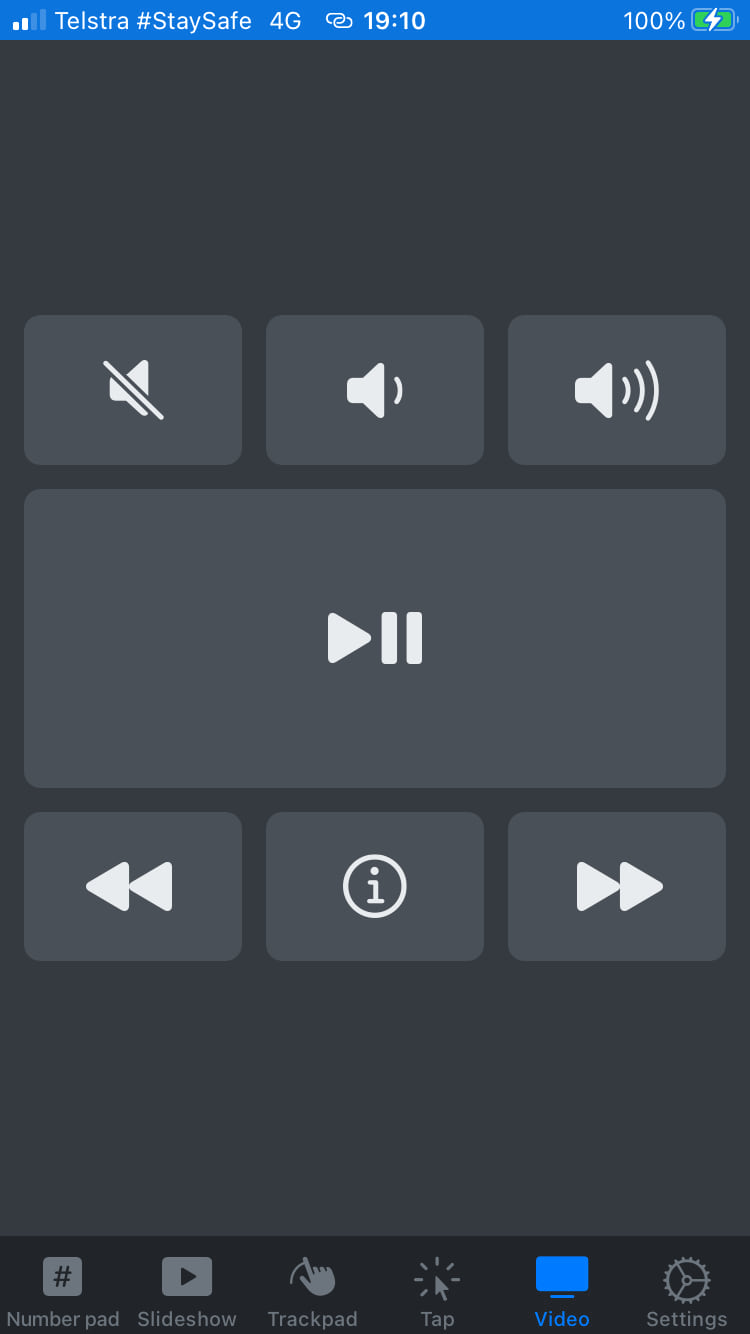This screenshot has height=1334, width=750.
Task: Rewind the video
Action: click(133, 886)
